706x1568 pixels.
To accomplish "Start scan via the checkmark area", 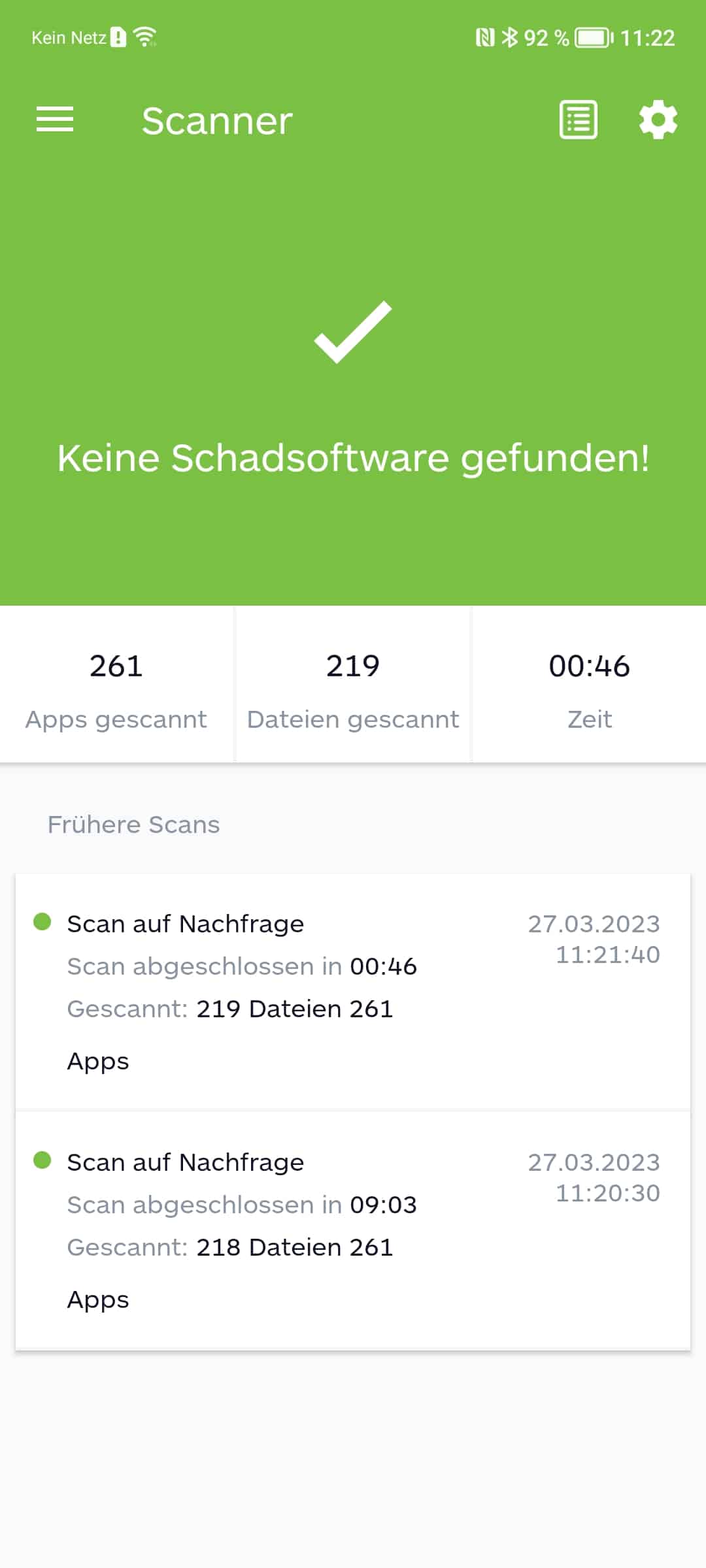I will (353, 332).
